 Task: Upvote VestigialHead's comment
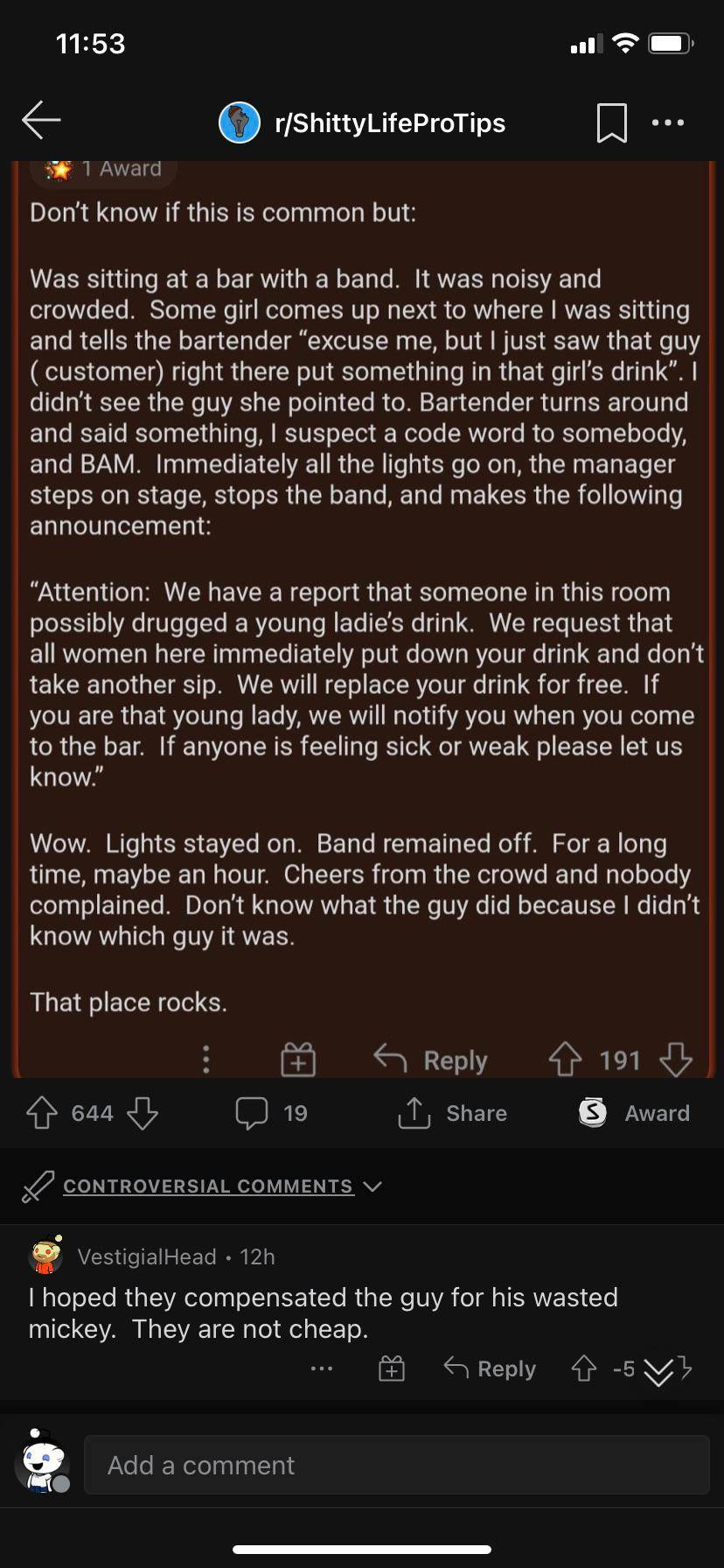tap(584, 1368)
